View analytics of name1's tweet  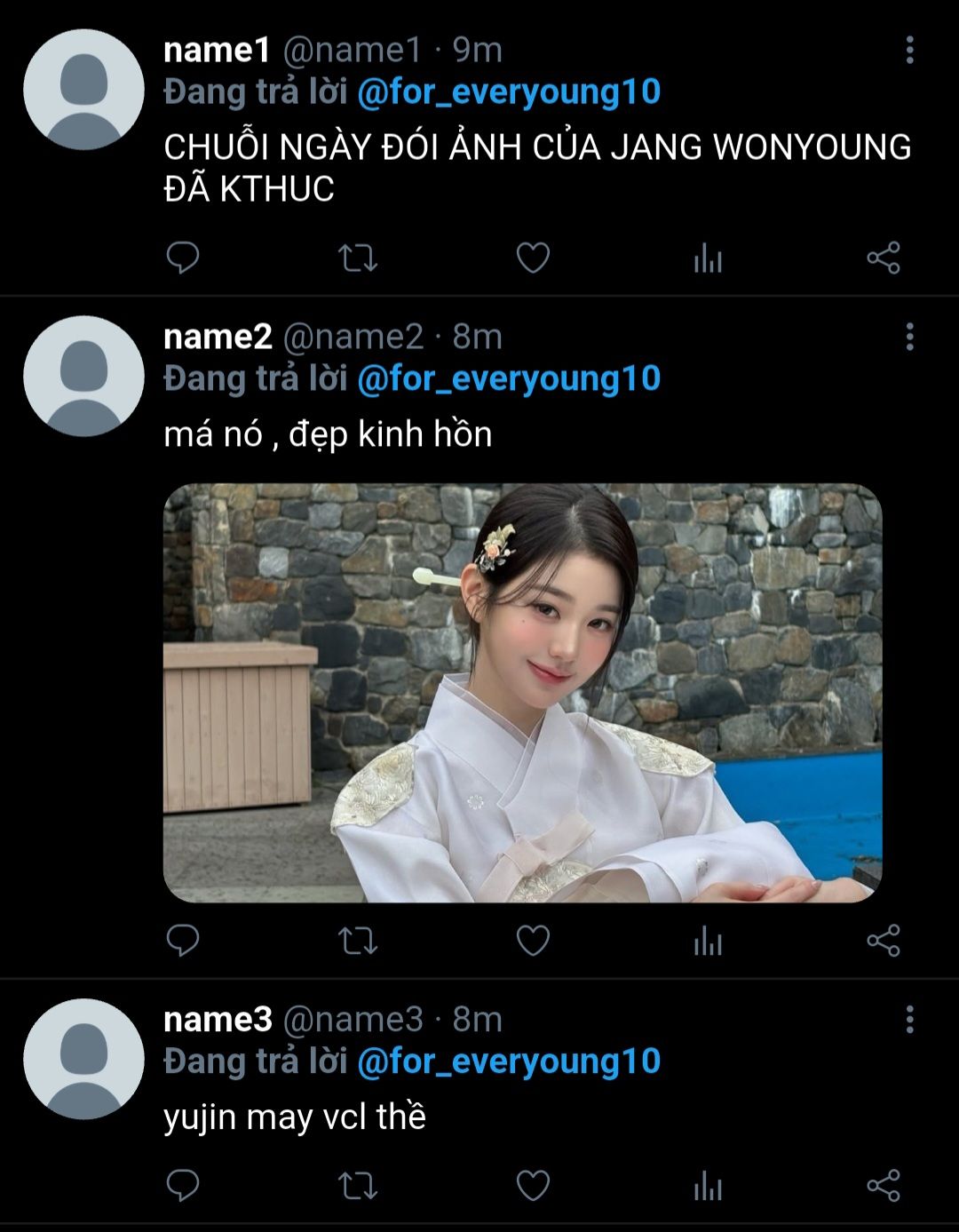coord(708,258)
